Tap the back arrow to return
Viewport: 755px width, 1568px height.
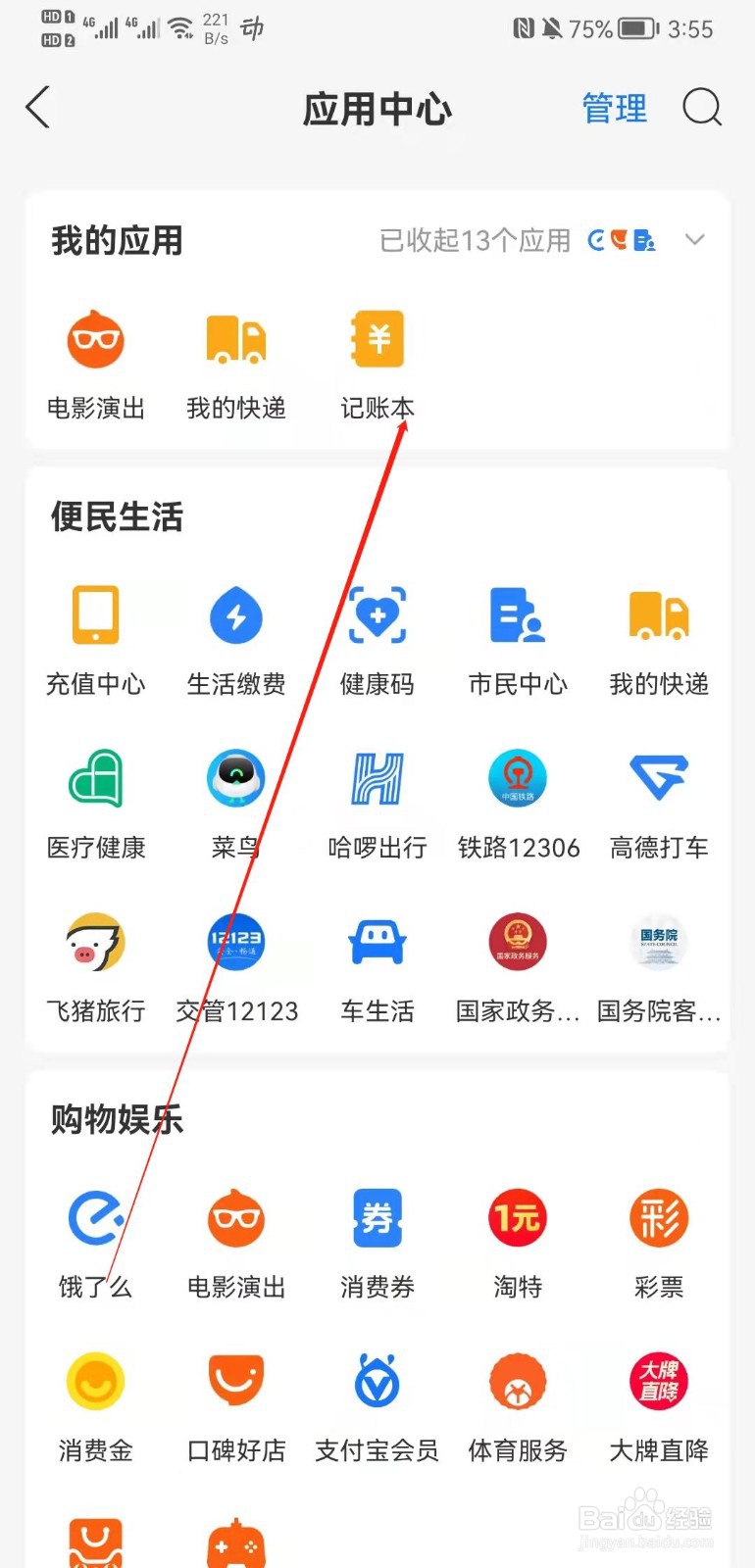pos(37,108)
